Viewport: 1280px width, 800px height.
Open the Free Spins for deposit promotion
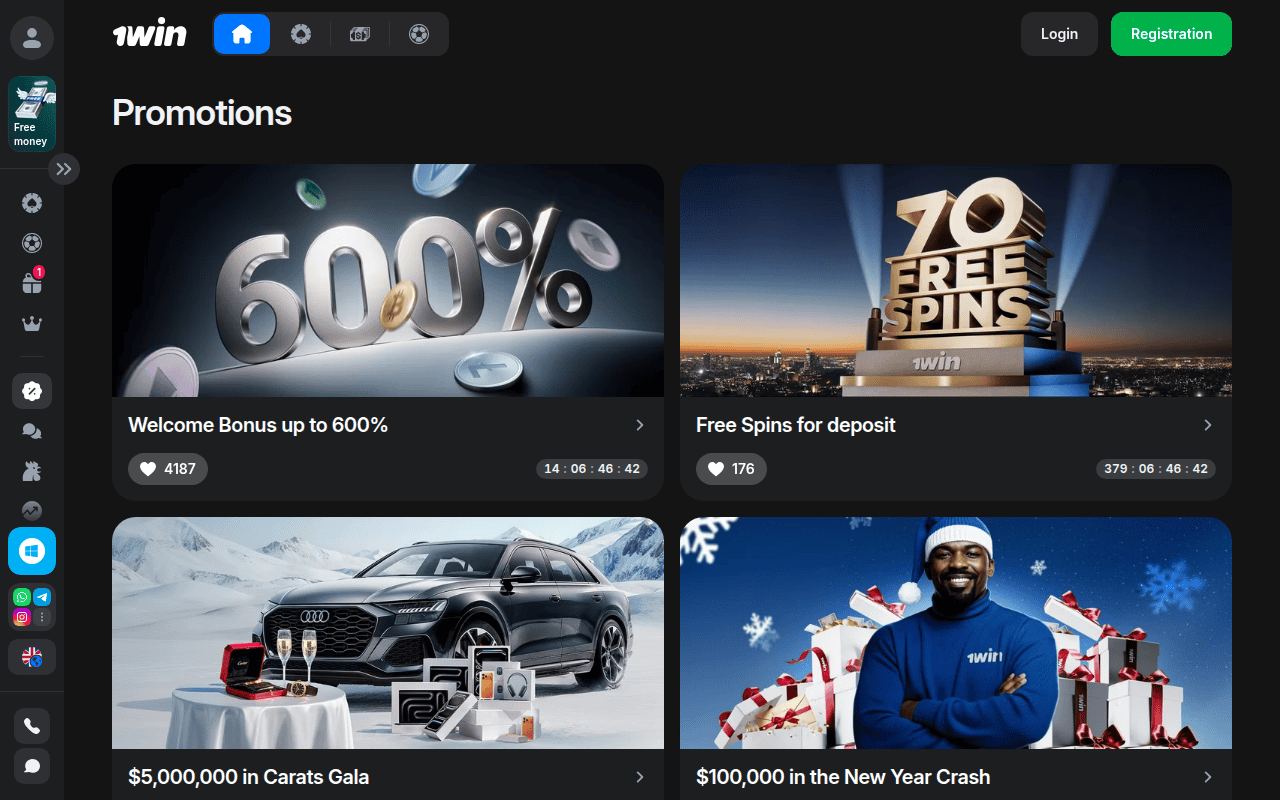click(955, 425)
